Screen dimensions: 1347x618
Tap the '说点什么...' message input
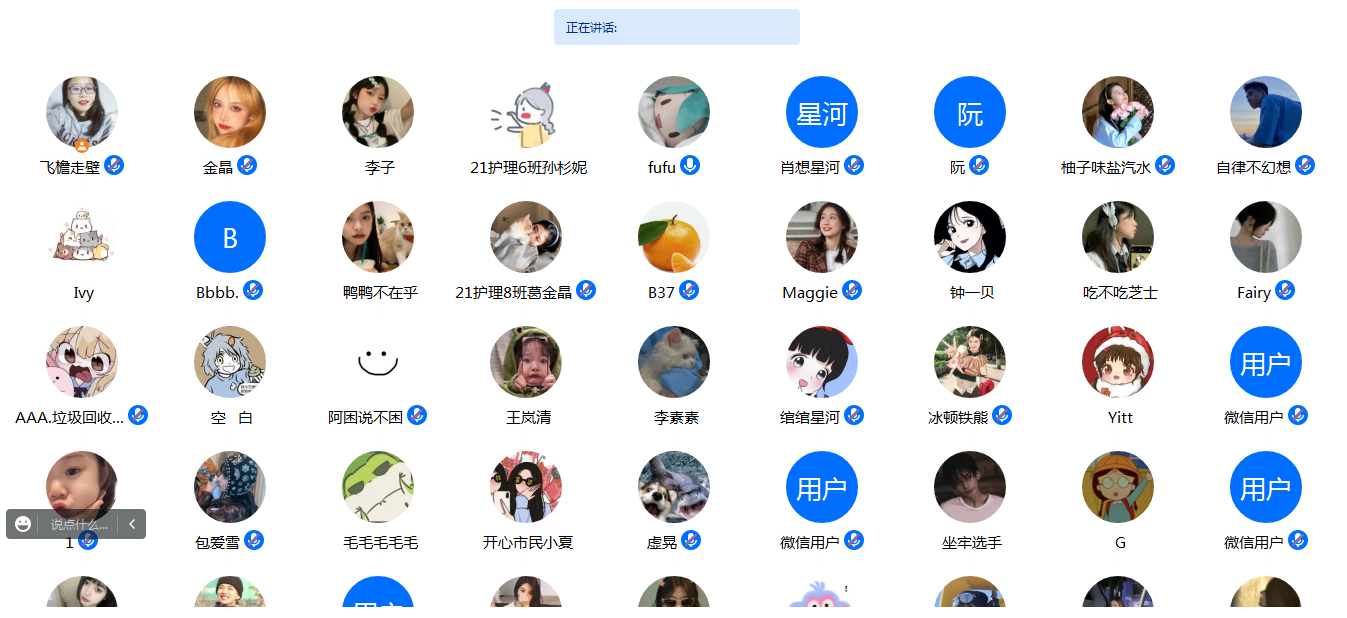coord(78,524)
